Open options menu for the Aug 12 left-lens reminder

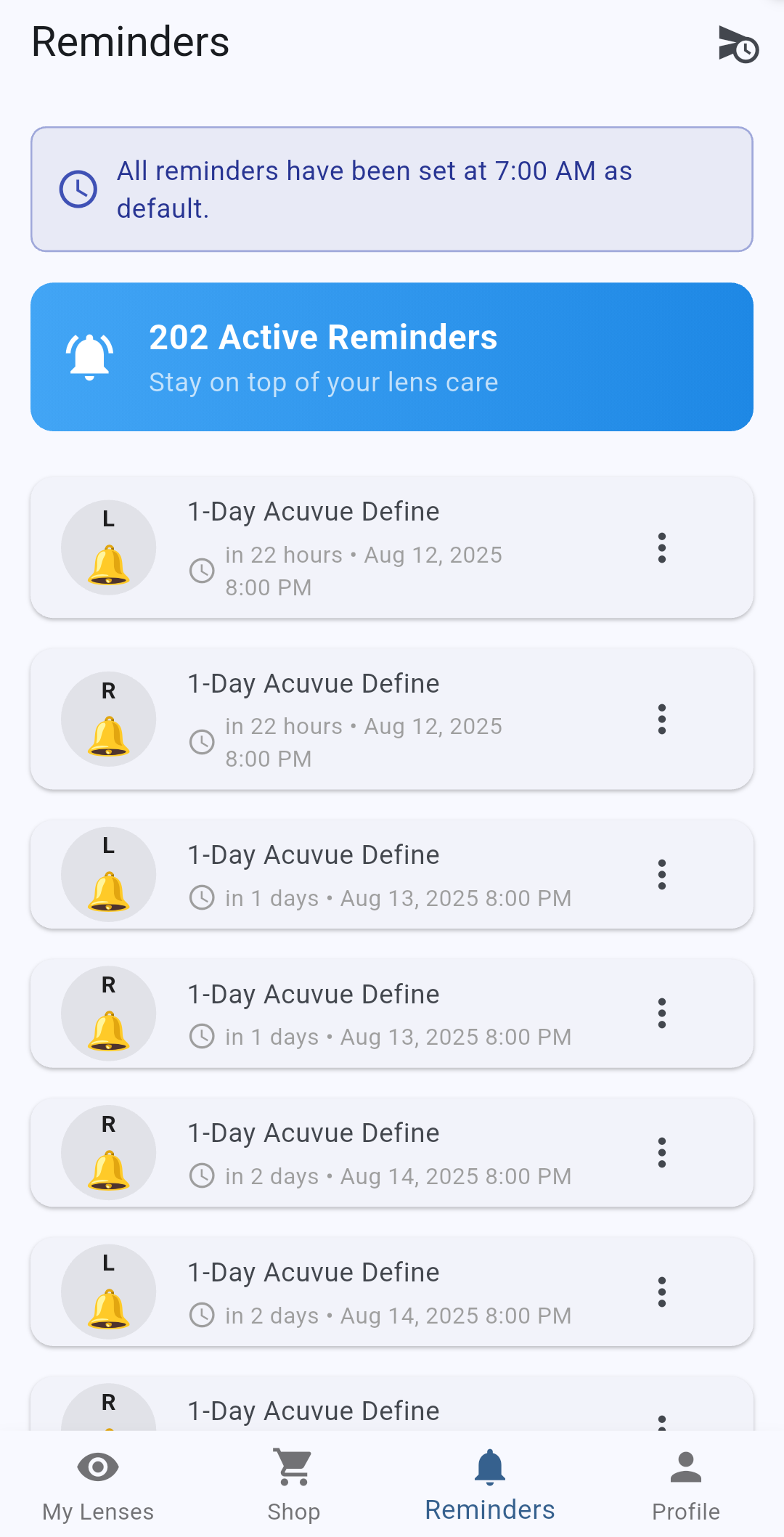(x=662, y=548)
